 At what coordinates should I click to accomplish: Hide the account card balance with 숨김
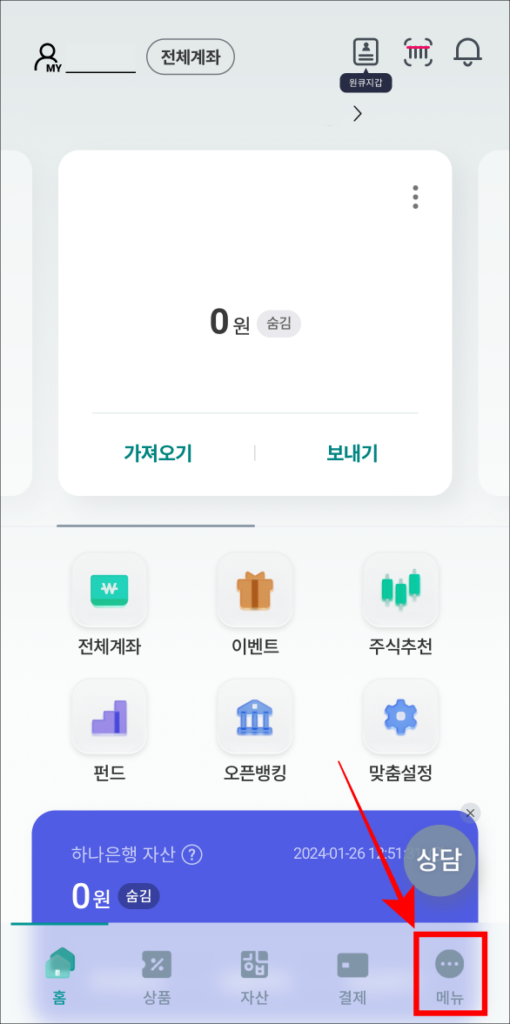click(x=279, y=323)
